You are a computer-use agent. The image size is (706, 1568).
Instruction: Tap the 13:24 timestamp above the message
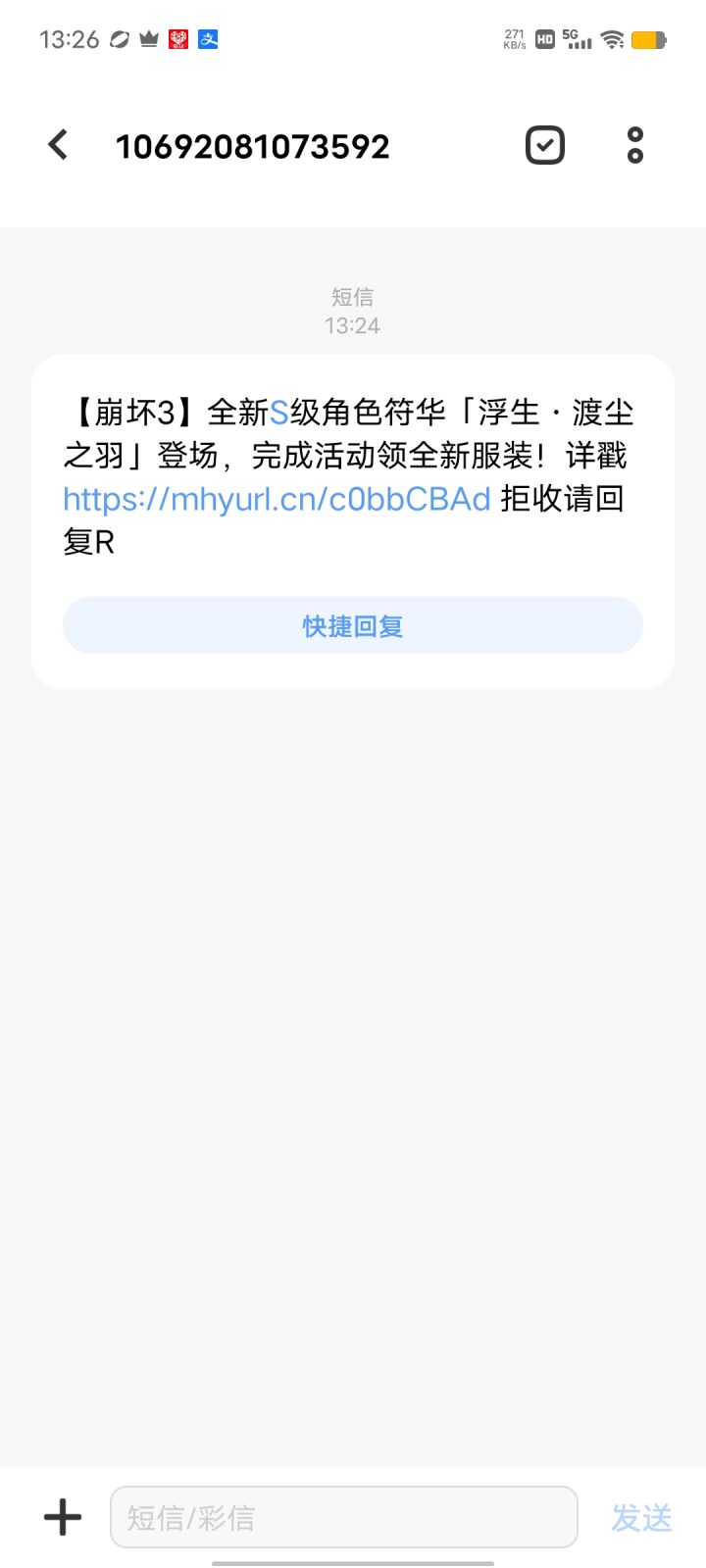pyautogui.click(x=352, y=325)
